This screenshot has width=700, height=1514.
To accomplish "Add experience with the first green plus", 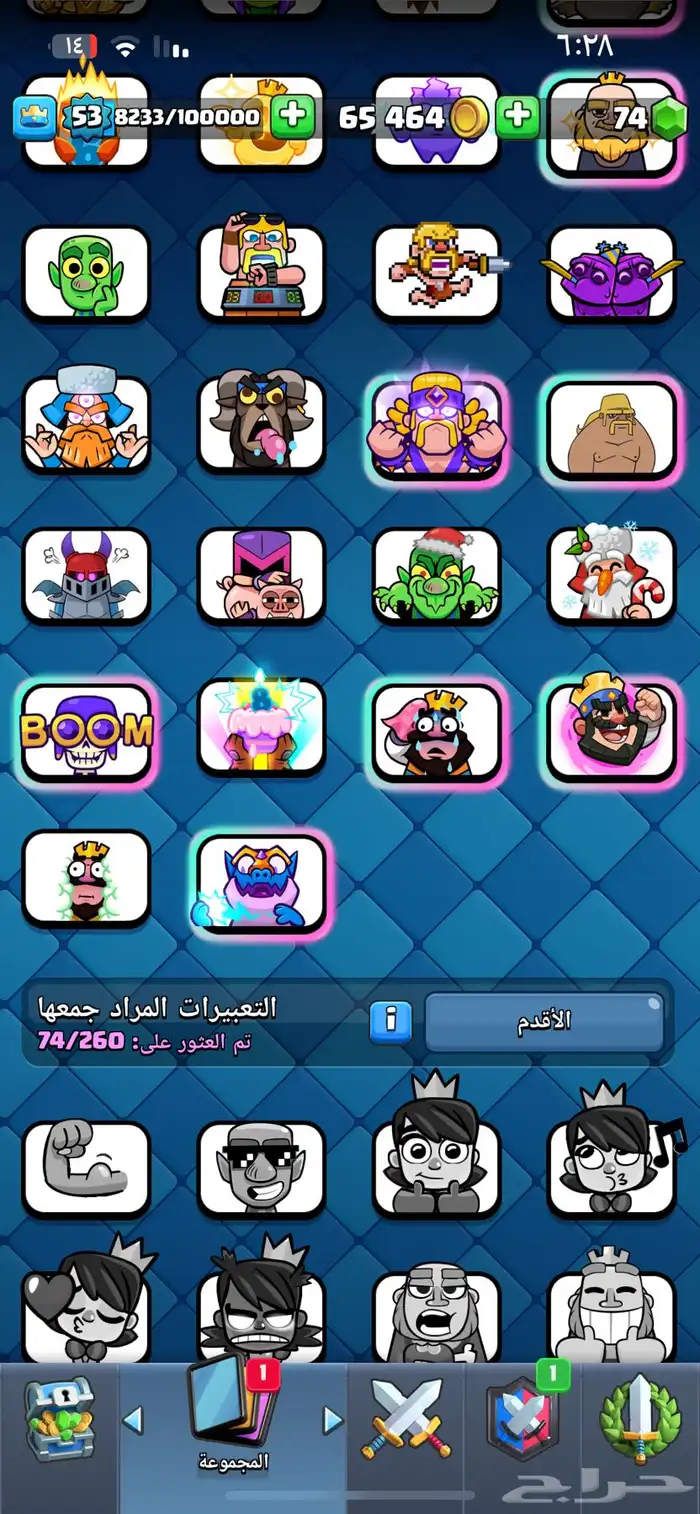I will (x=292, y=118).
